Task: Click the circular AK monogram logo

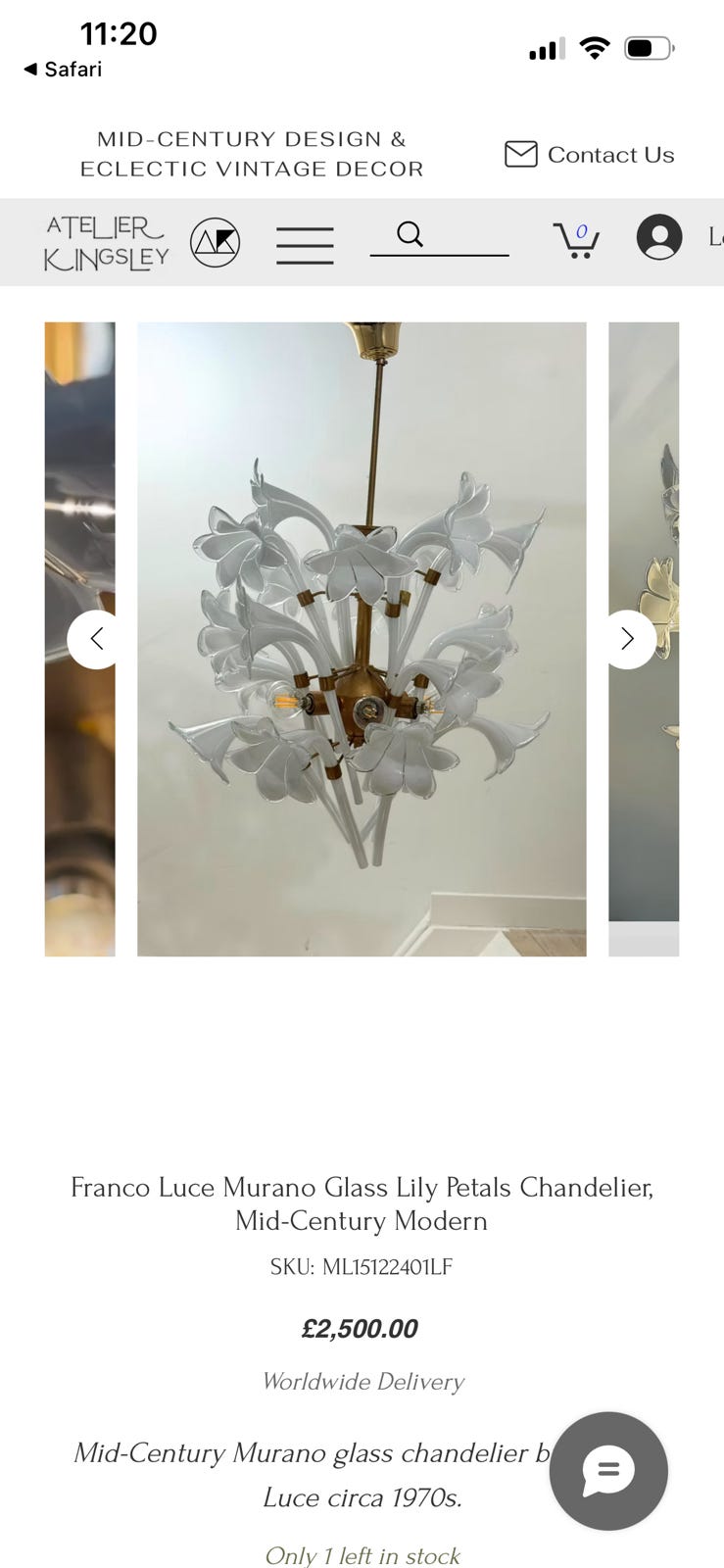Action: pyautogui.click(x=215, y=241)
